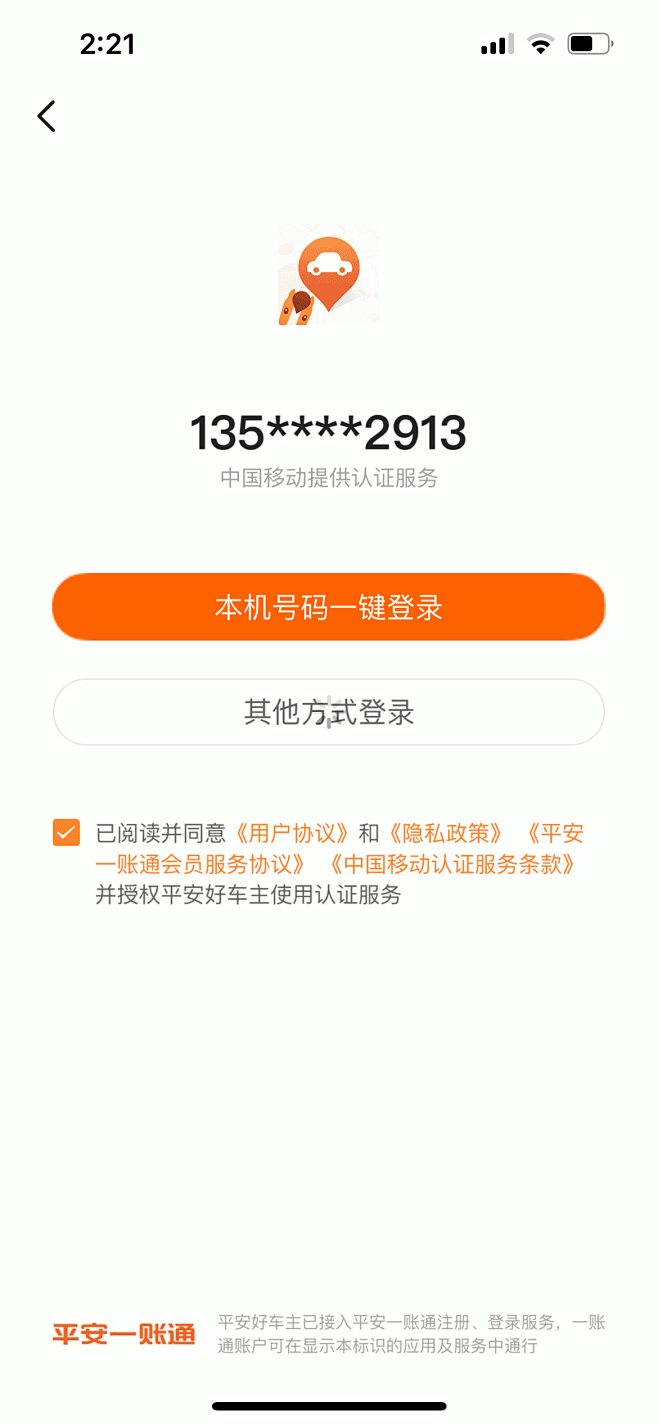Tap 本机号码一键登录 button

(329, 607)
